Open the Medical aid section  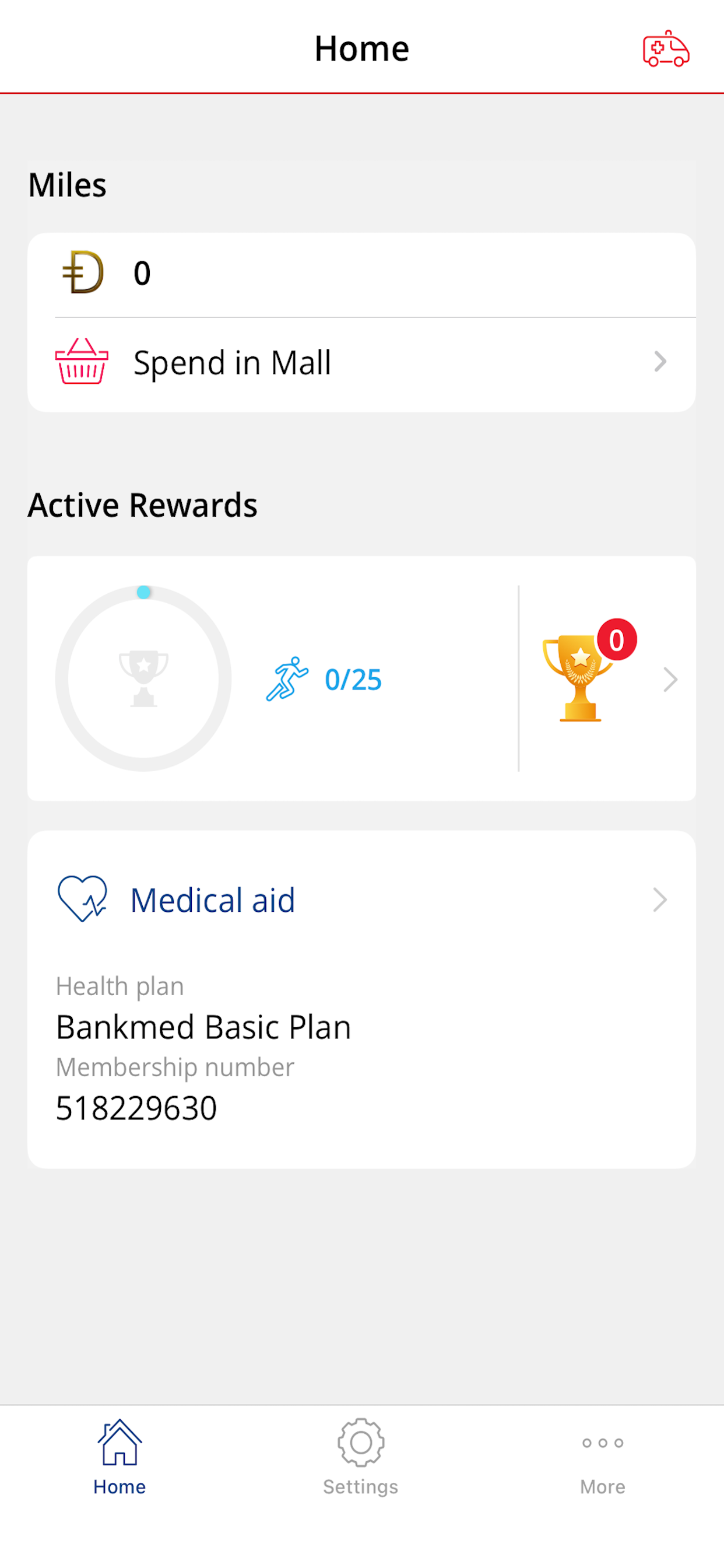[213, 899]
